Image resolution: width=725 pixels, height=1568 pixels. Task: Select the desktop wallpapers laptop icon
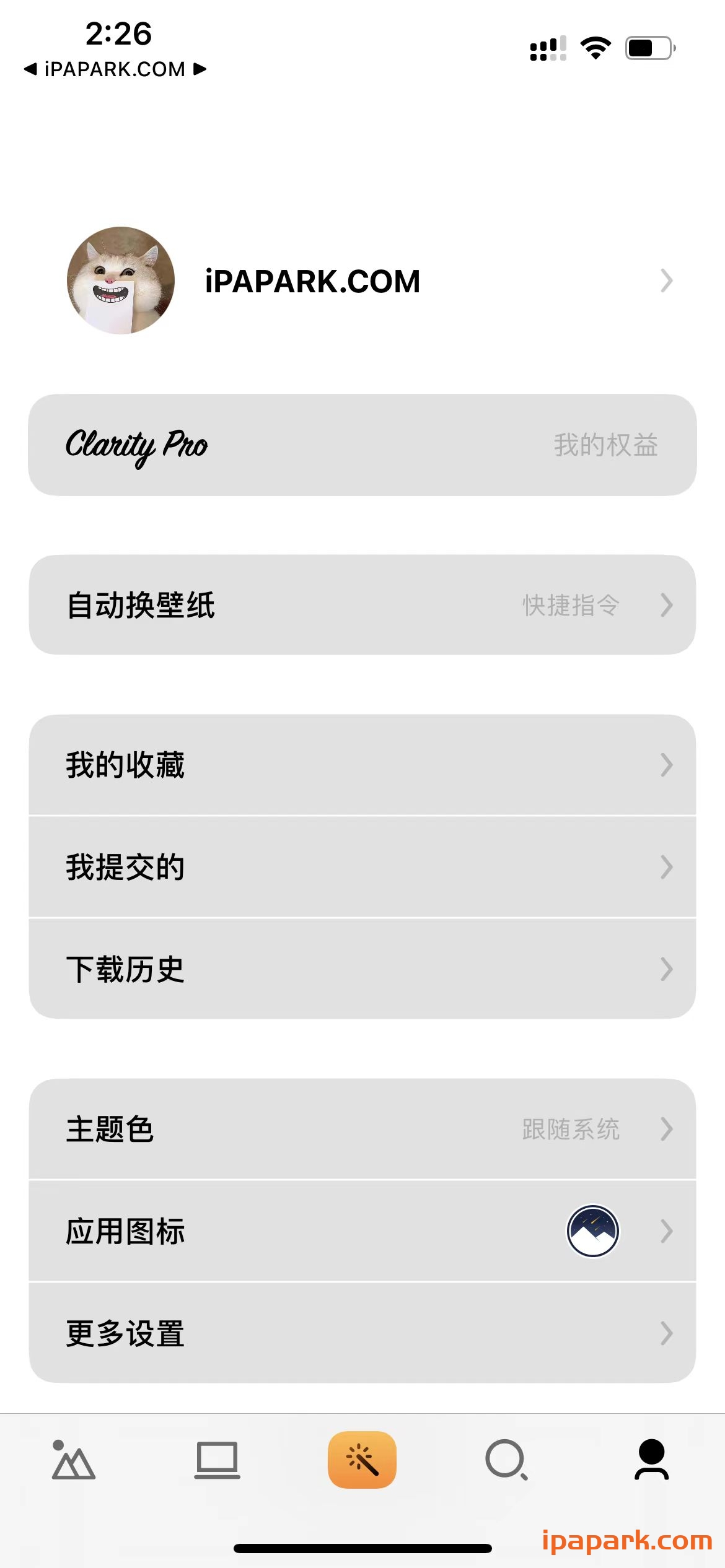point(217,1460)
